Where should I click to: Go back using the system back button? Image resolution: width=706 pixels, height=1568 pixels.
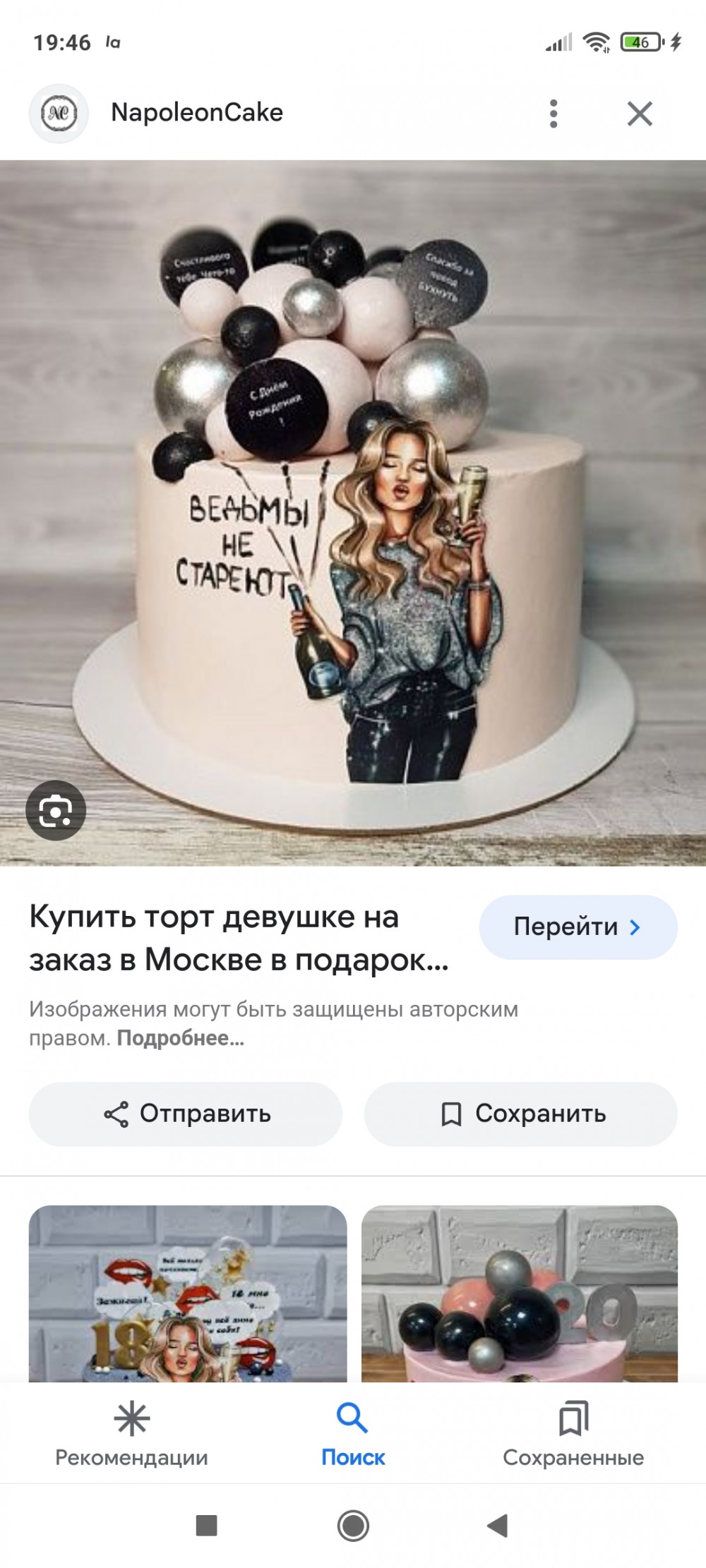498,1526
